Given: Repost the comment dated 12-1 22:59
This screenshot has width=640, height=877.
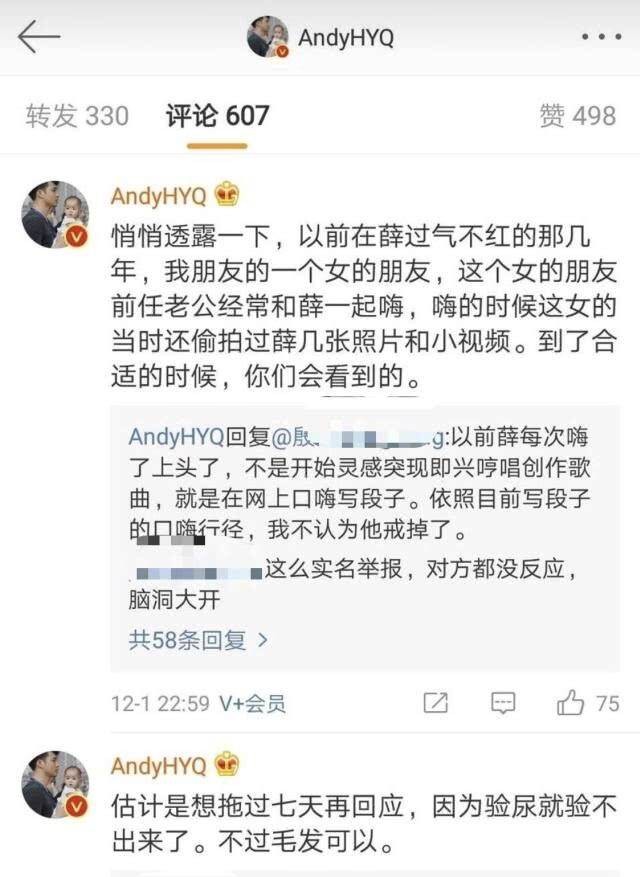Looking at the screenshot, I should [436, 703].
